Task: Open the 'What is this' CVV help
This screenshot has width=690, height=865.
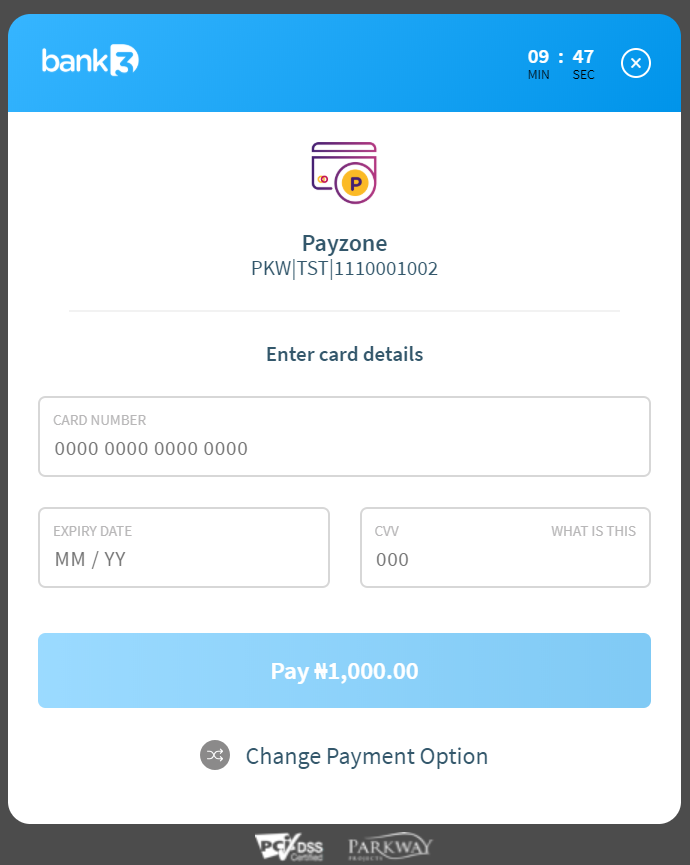Action: coord(593,531)
